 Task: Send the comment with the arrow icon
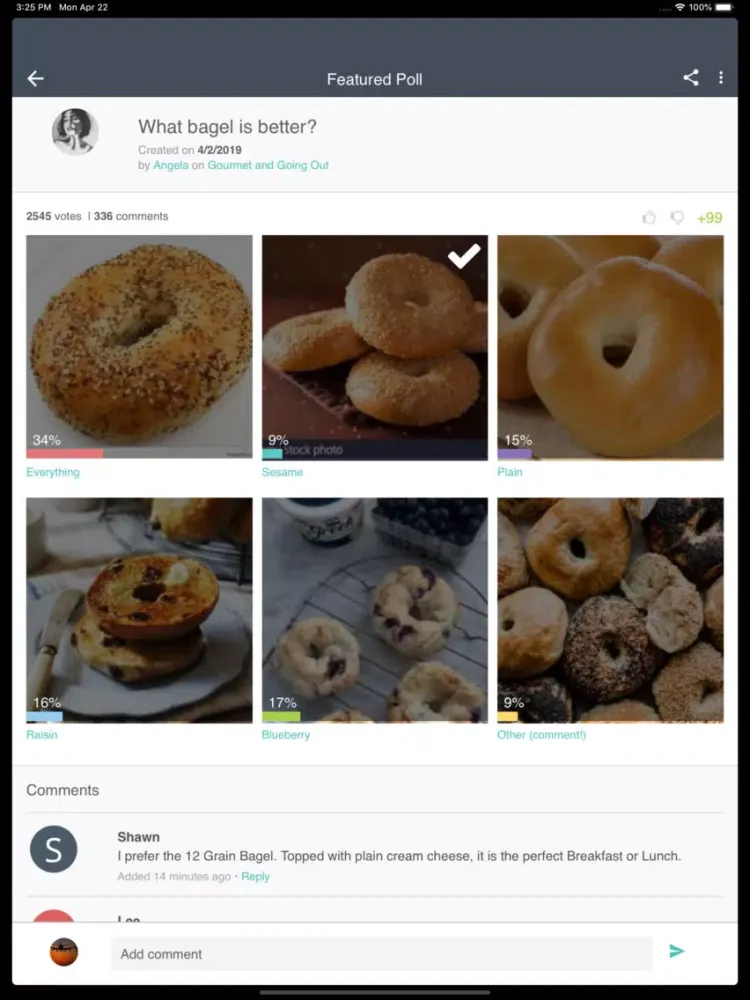[677, 952]
